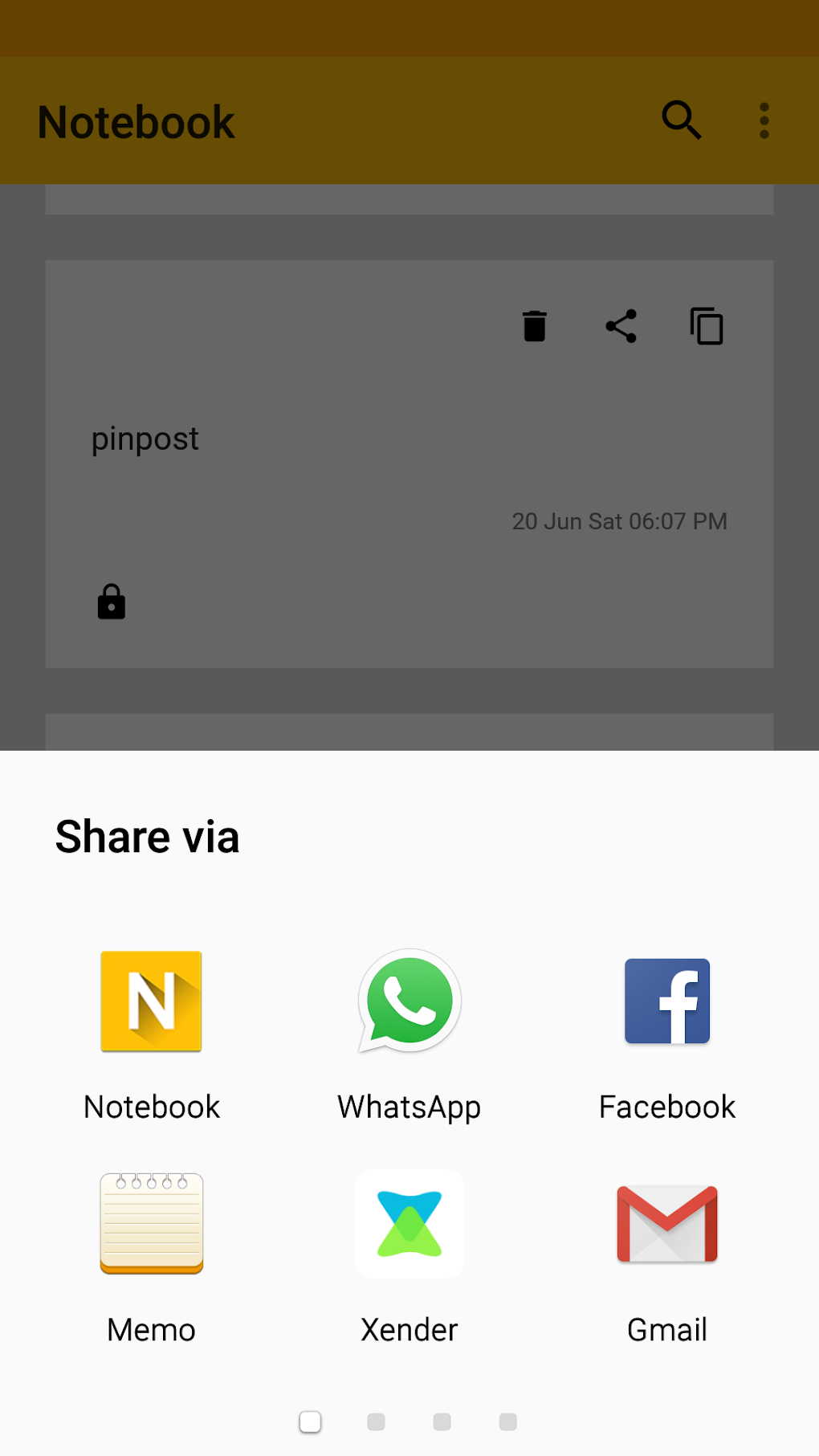Tap the search icon in Notebook
Screen dimensions: 819x1456
click(x=681, y=120)
